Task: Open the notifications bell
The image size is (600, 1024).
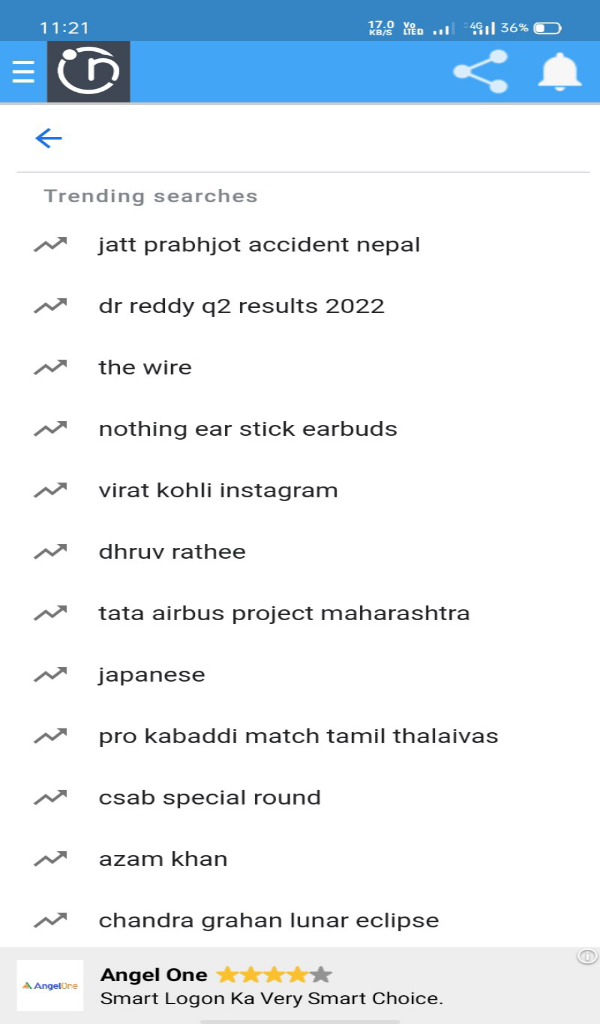Action: tap(559, 72)
